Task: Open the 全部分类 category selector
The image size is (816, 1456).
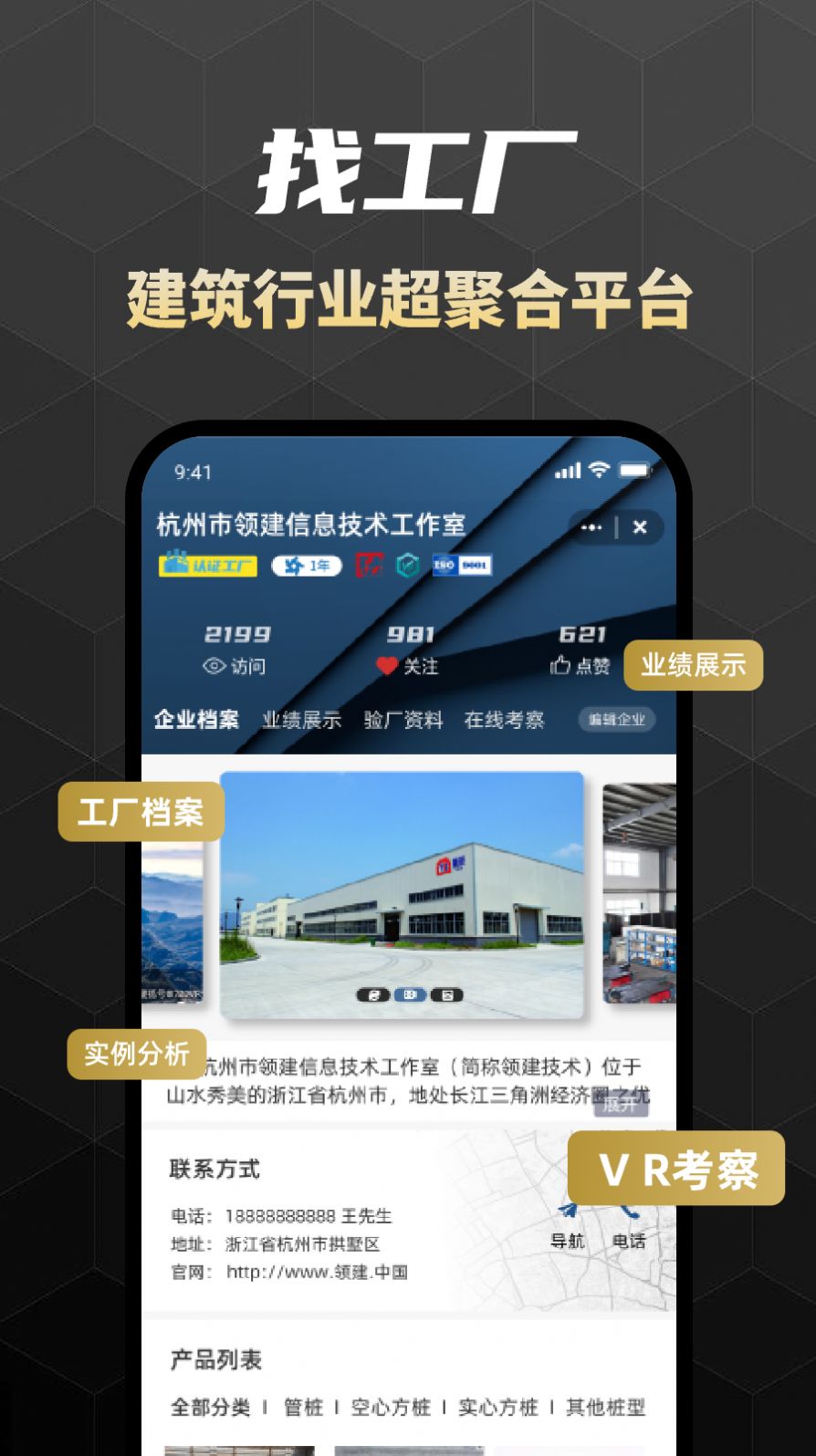Action: pyautogui.click(x=212, y=1409)
